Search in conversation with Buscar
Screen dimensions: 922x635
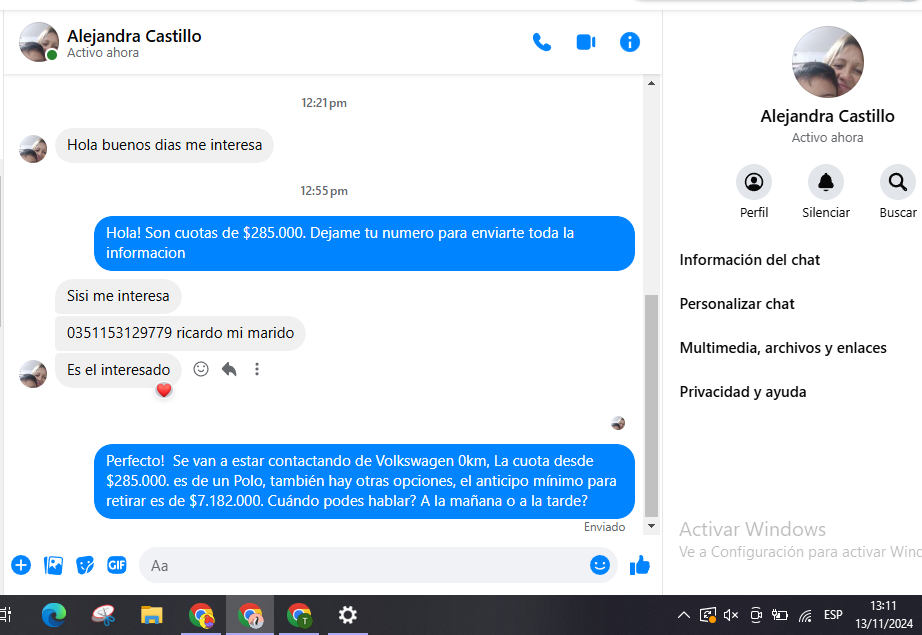click(x=897, y=182)
